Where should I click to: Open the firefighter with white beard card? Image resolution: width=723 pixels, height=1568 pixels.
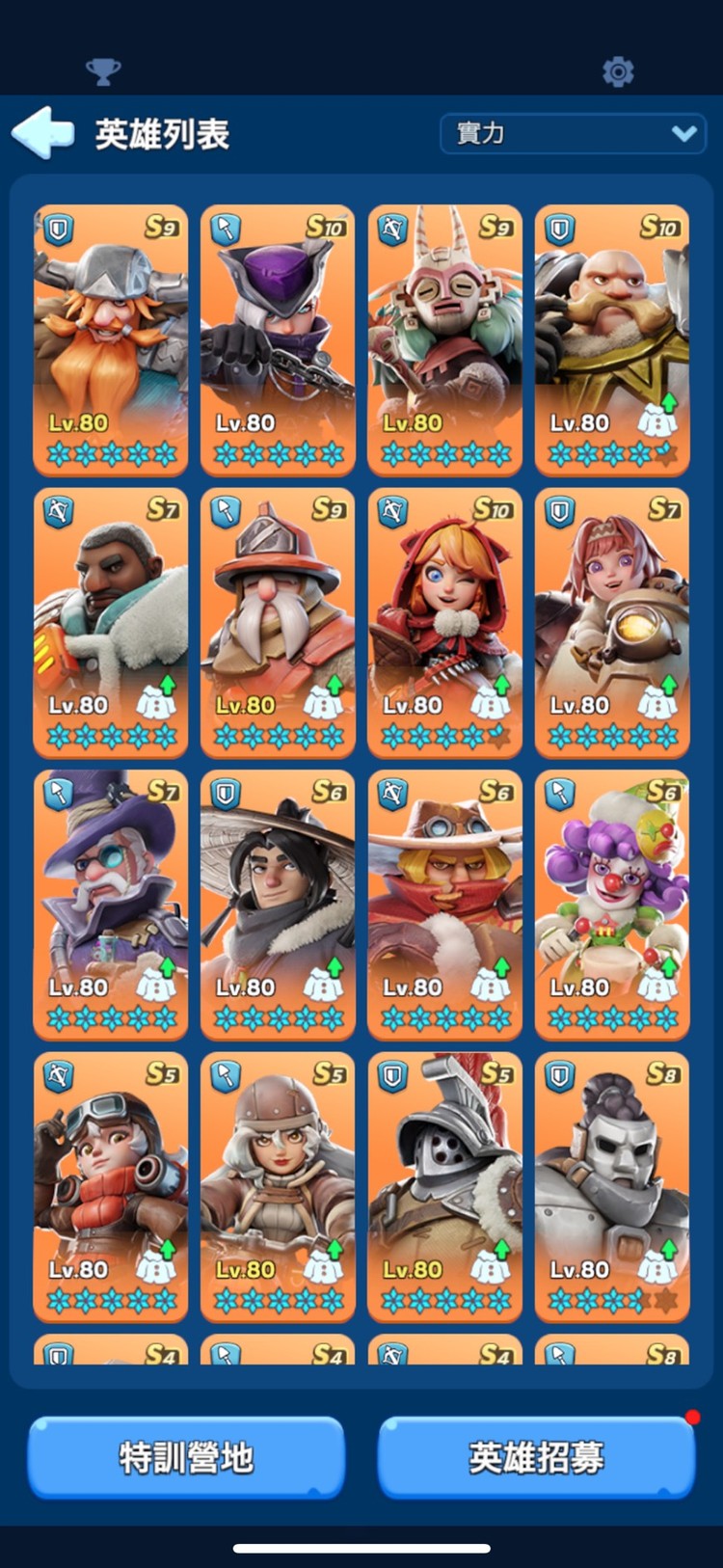tap(278, 620)
